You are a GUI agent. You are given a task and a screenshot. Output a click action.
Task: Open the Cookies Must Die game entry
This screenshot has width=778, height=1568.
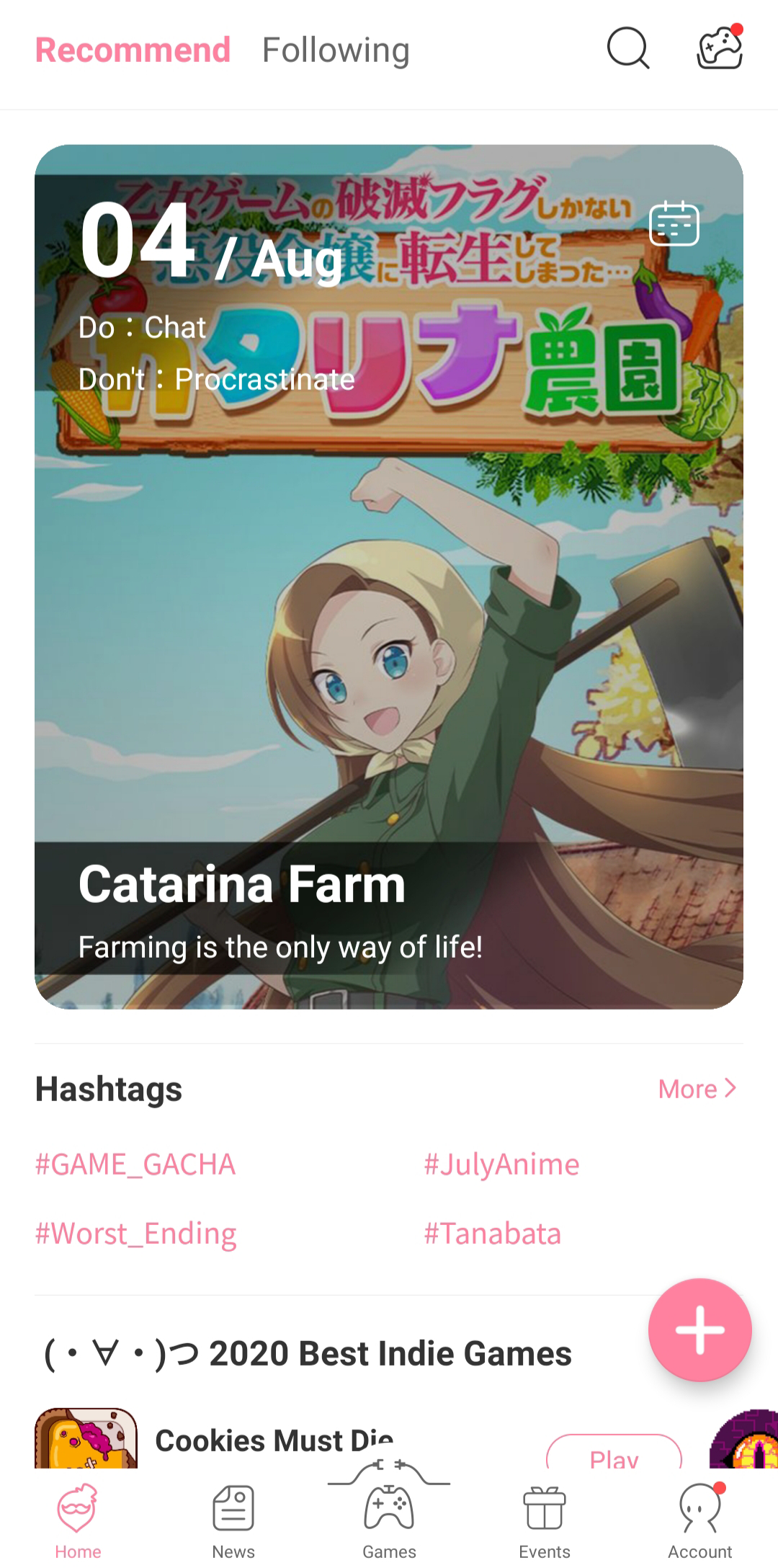coord(274,1441)
